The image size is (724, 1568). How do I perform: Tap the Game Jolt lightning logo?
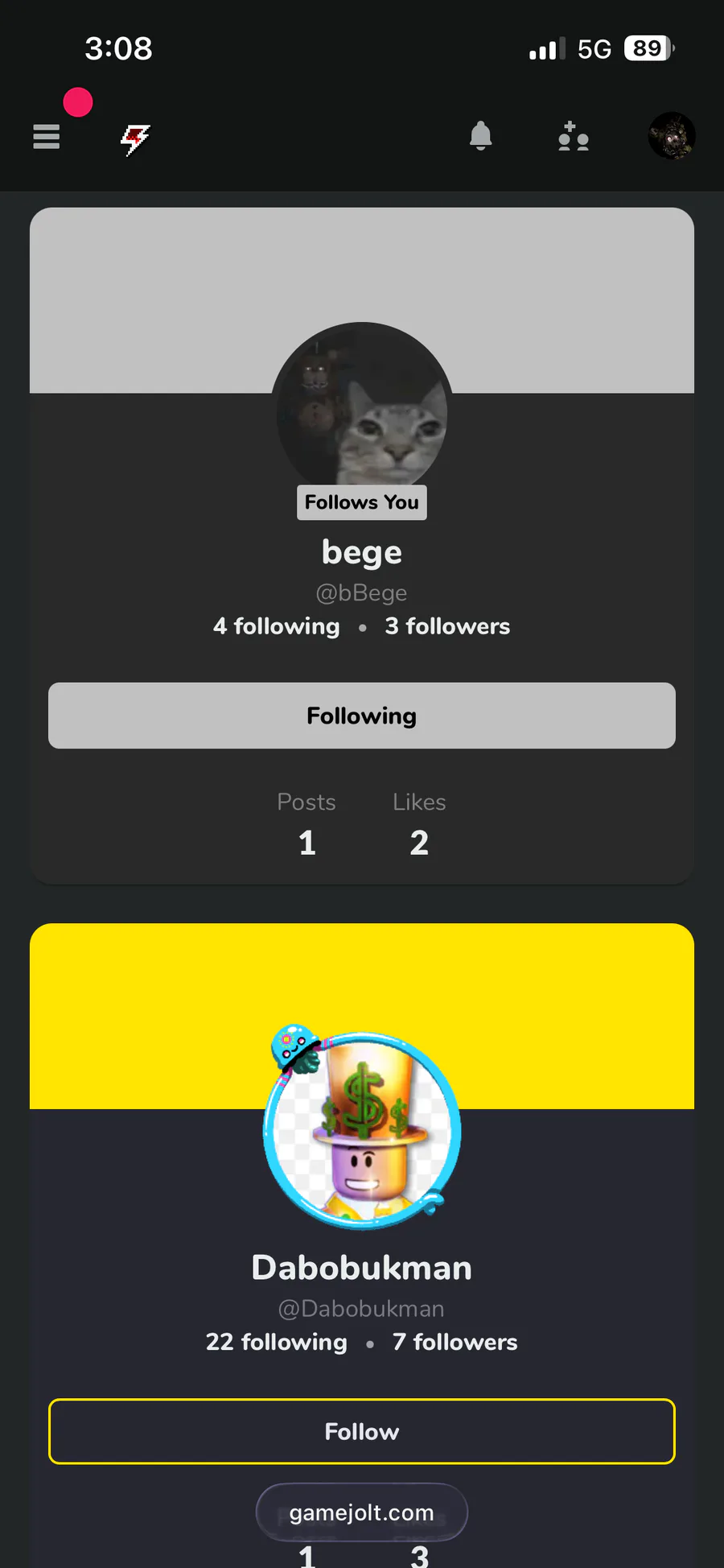click(x=135, y=138)
